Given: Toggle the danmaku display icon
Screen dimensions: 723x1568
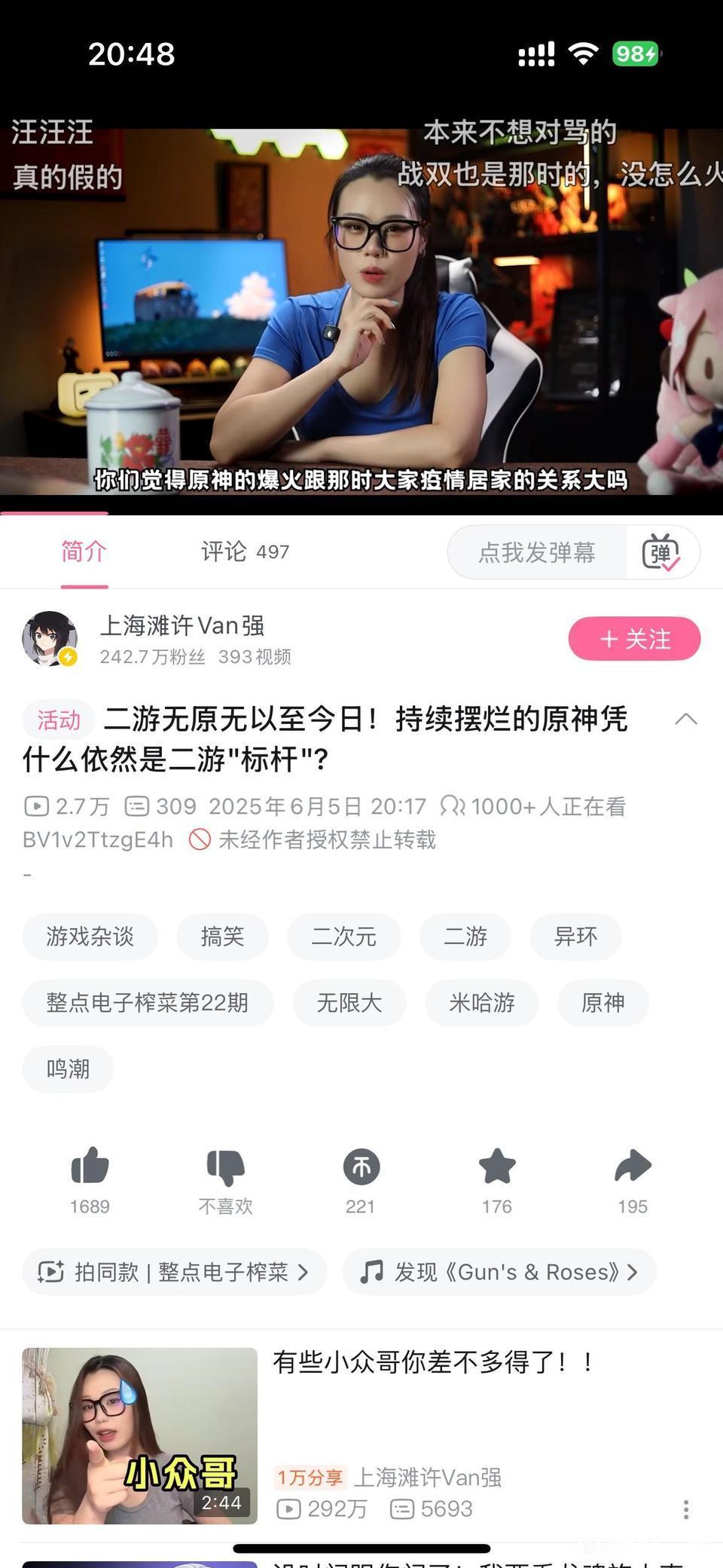Looking at the screenshot, I should (661, 552).
